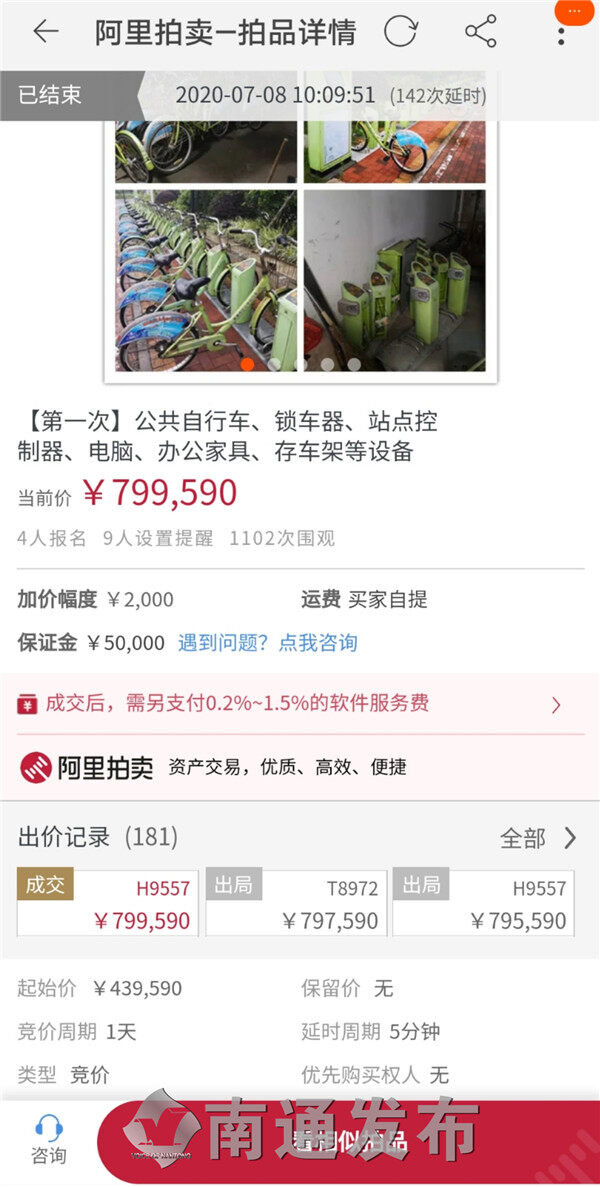Go back from the auction detail page
The height and width of the screenshot is (1187, 600).
[46, 32]
